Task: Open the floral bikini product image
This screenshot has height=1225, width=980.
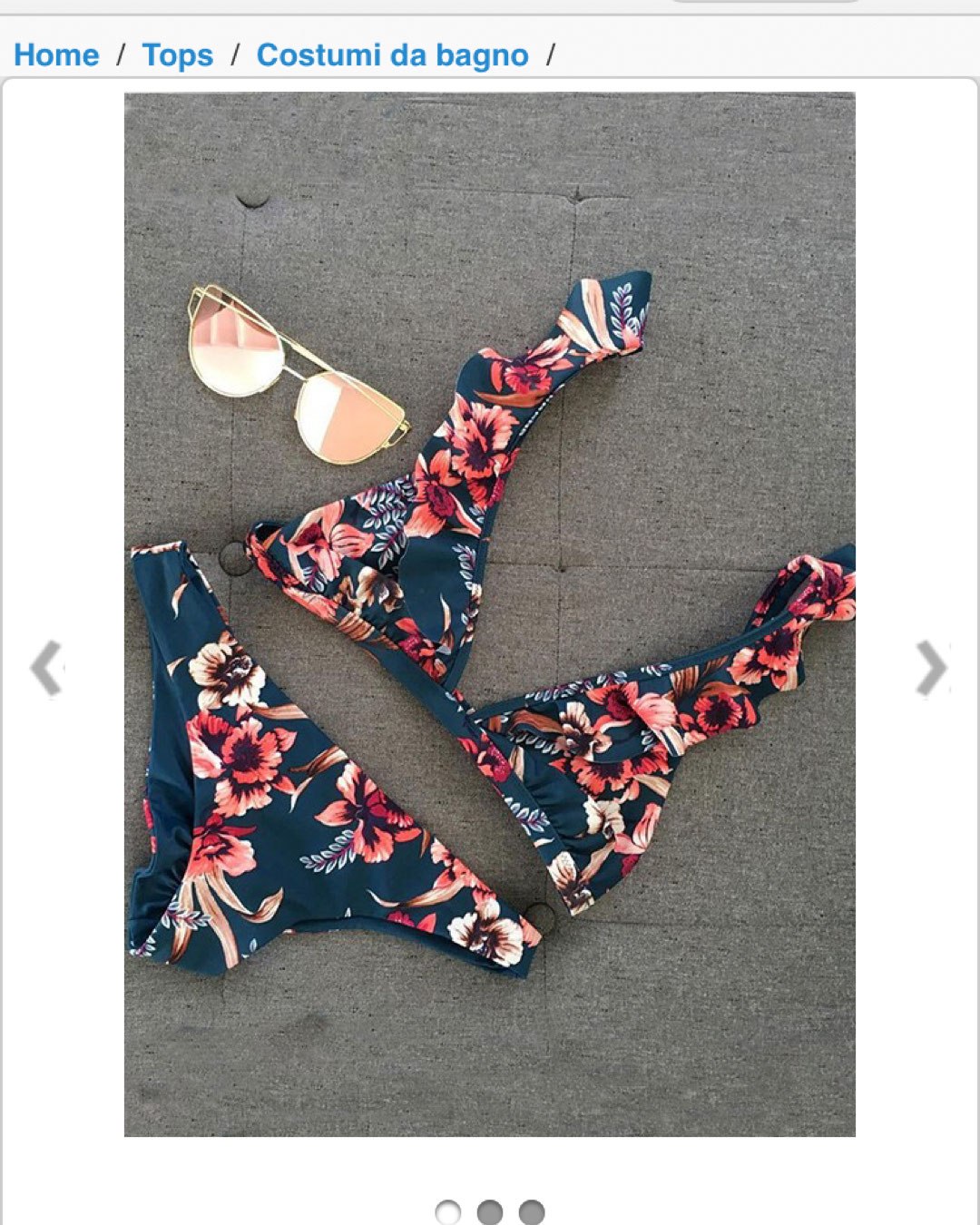Action: click(489, 614)
